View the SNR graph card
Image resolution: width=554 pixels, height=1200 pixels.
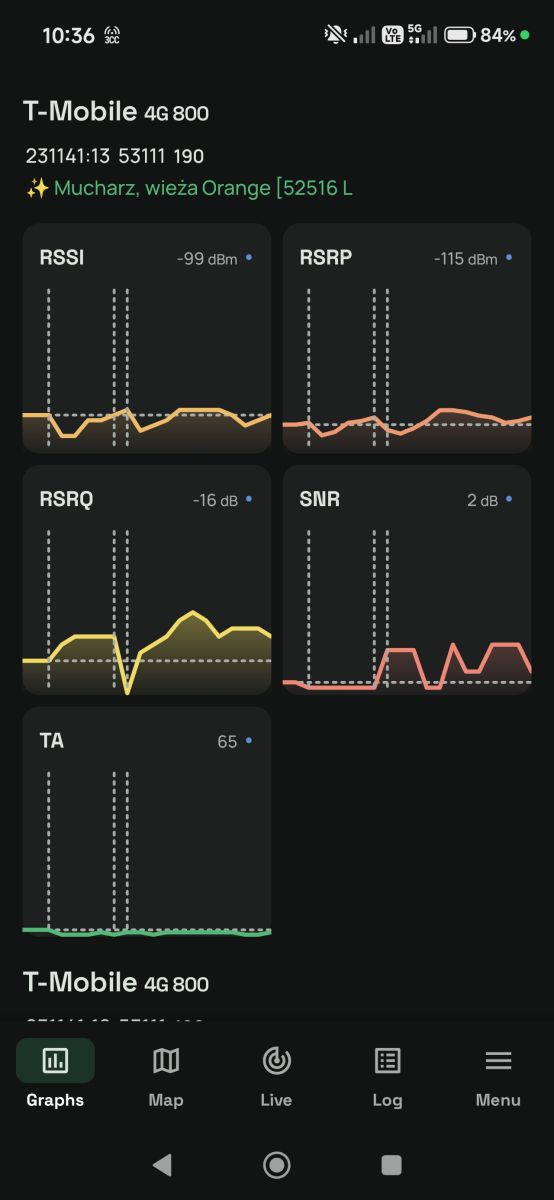(x=407, y=580)
